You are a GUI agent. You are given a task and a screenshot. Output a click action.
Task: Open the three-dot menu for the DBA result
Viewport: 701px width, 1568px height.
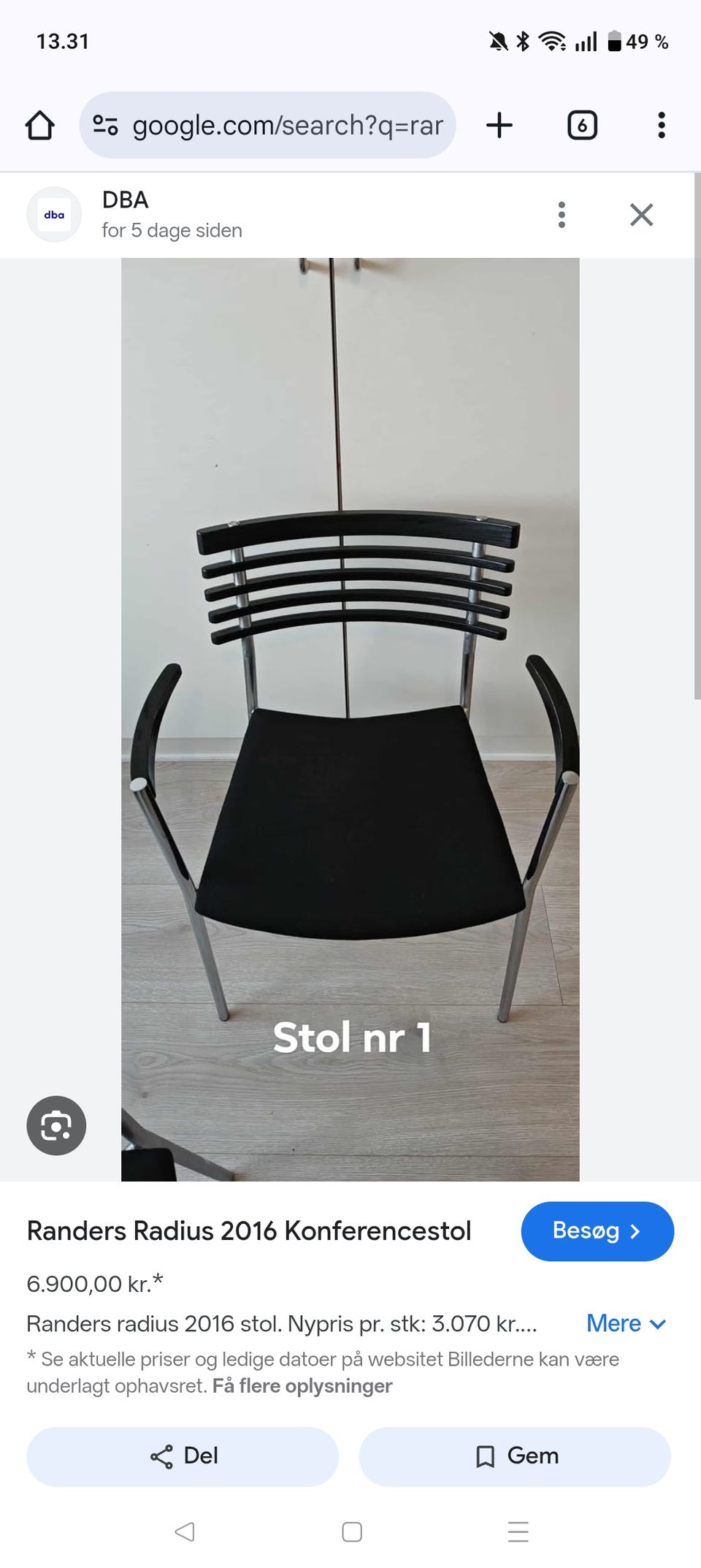point(562,214)
